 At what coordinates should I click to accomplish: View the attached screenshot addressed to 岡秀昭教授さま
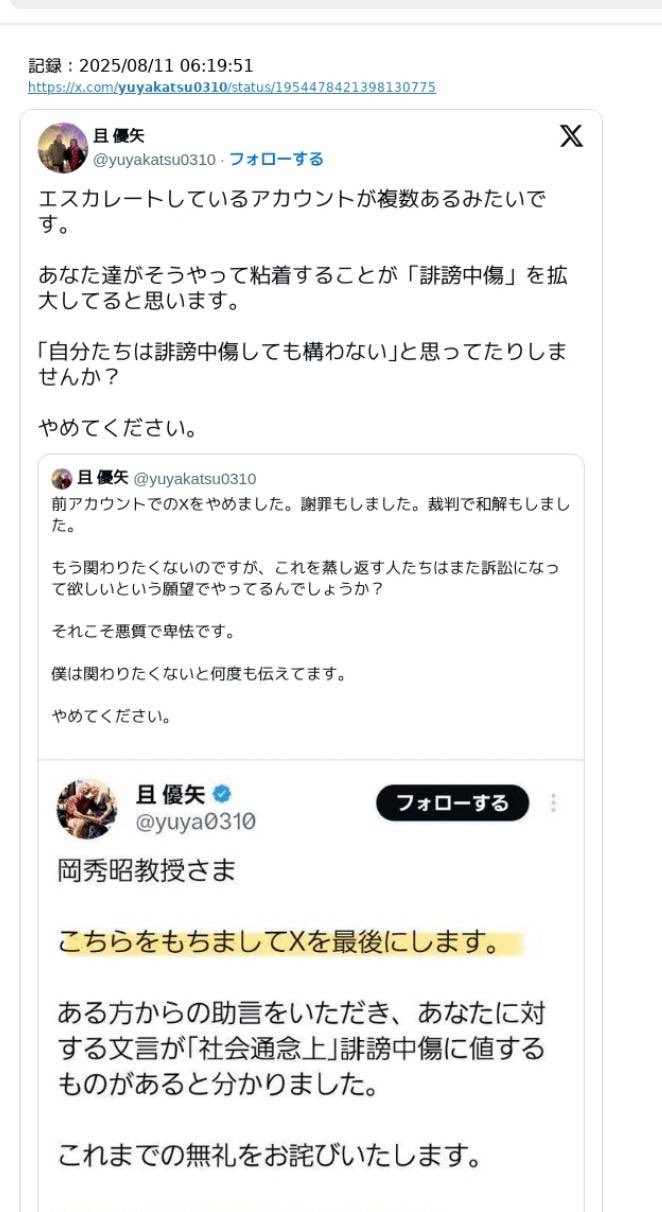click(311, 985)
